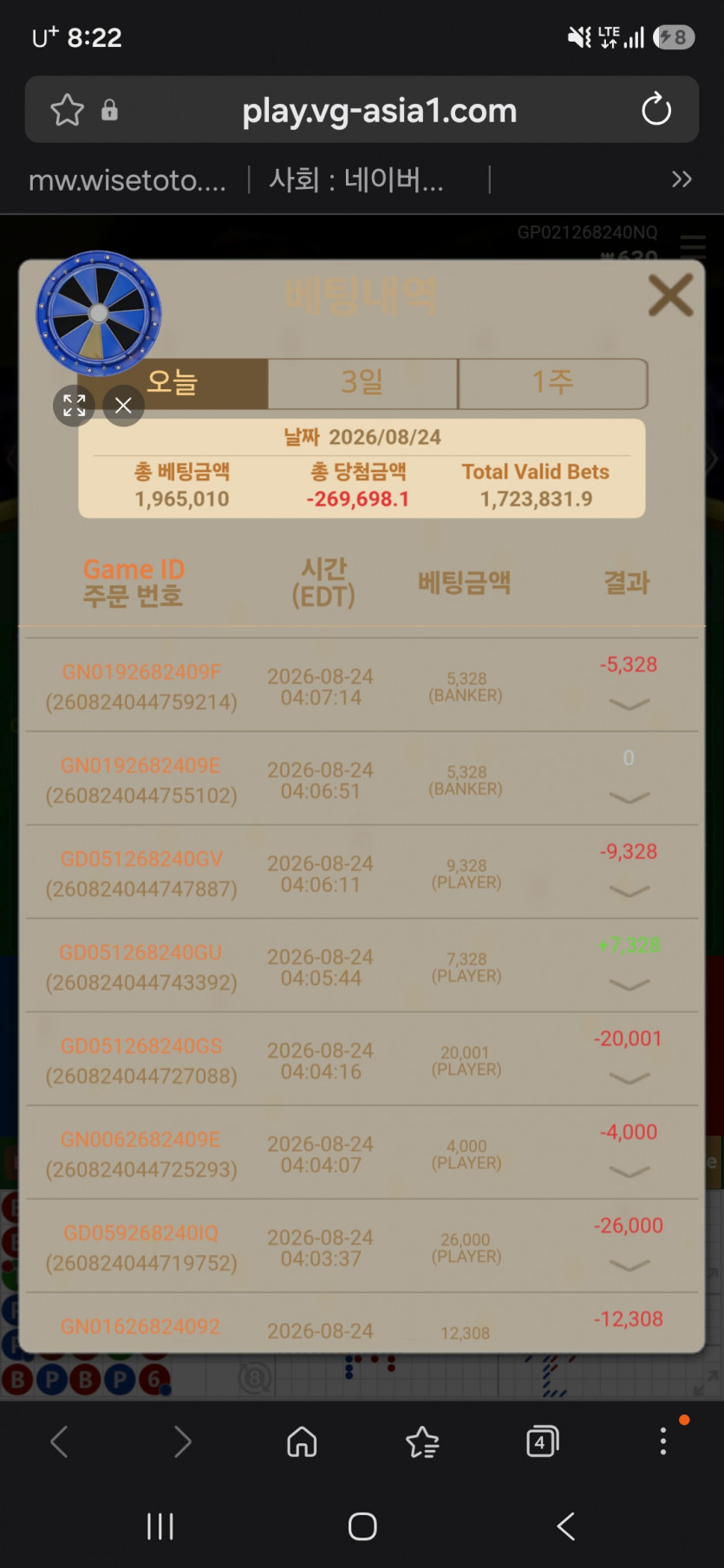Screen dimensions: 724x1568
Task: Show more bookmark bar items
Action: click(x=682, y=179)
